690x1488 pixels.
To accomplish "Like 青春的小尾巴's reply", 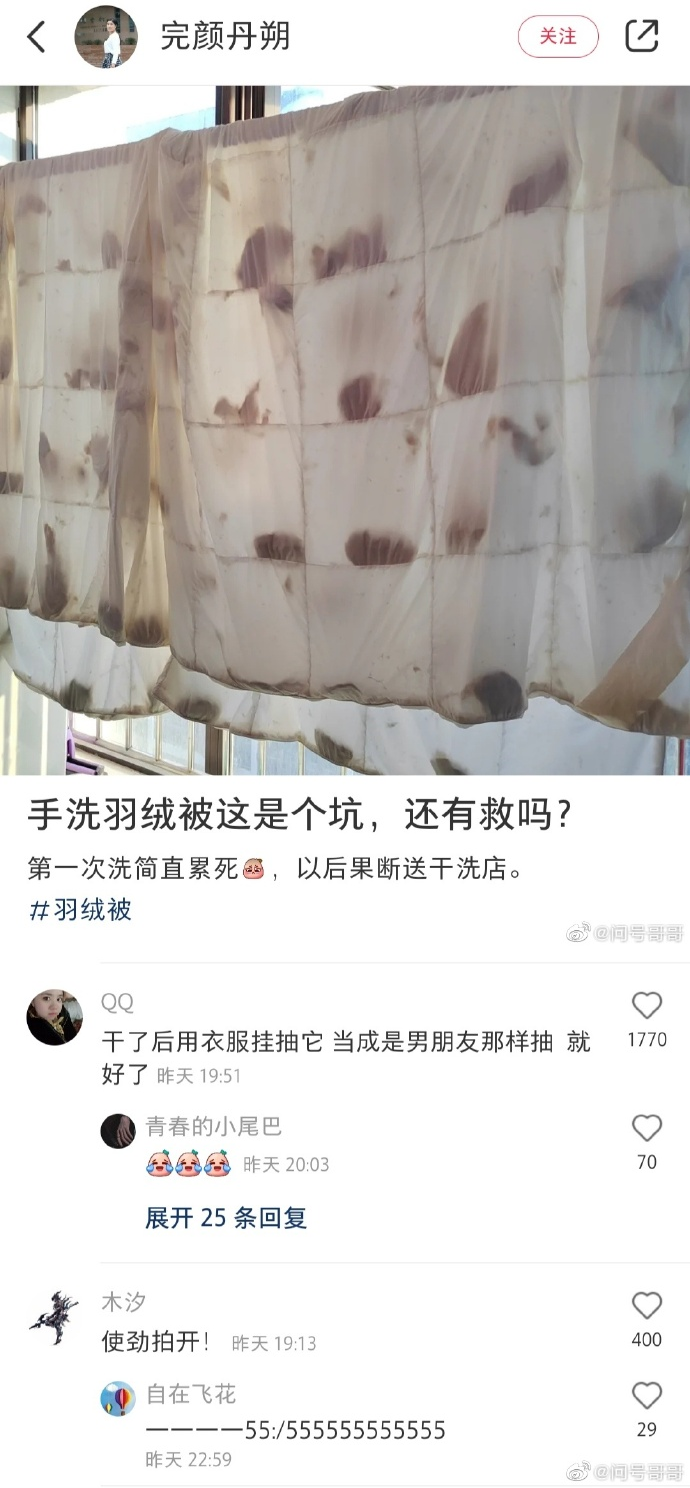I will 647,1129.
